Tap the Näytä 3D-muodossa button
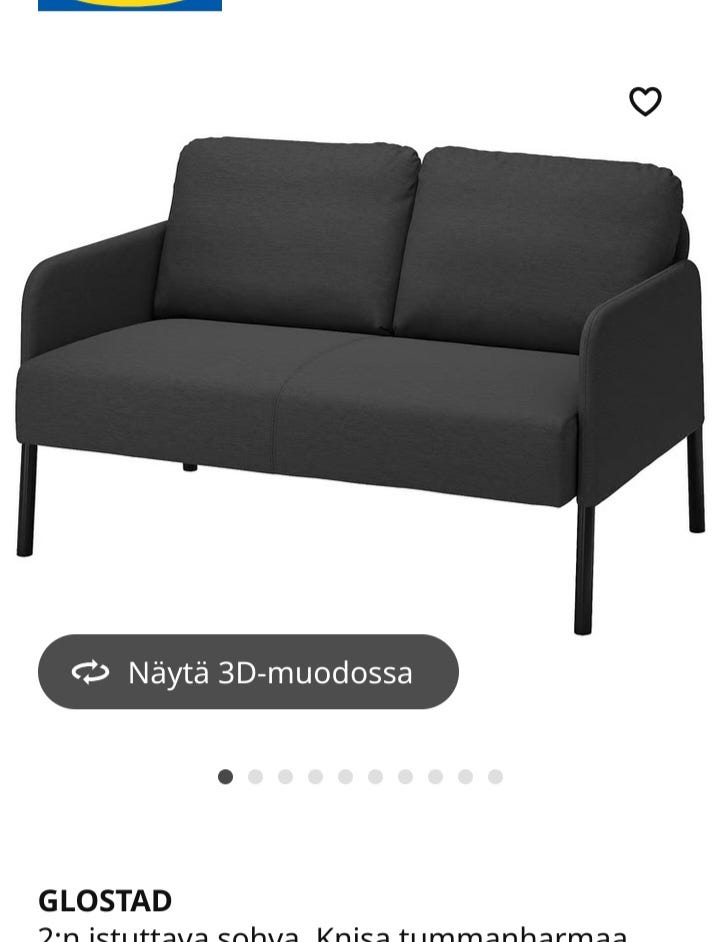 (248, 672)
